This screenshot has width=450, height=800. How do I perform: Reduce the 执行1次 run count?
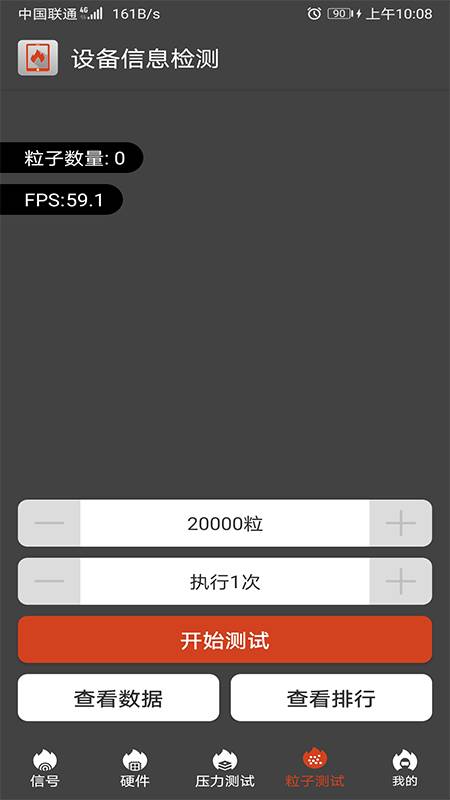pos(49,581)
